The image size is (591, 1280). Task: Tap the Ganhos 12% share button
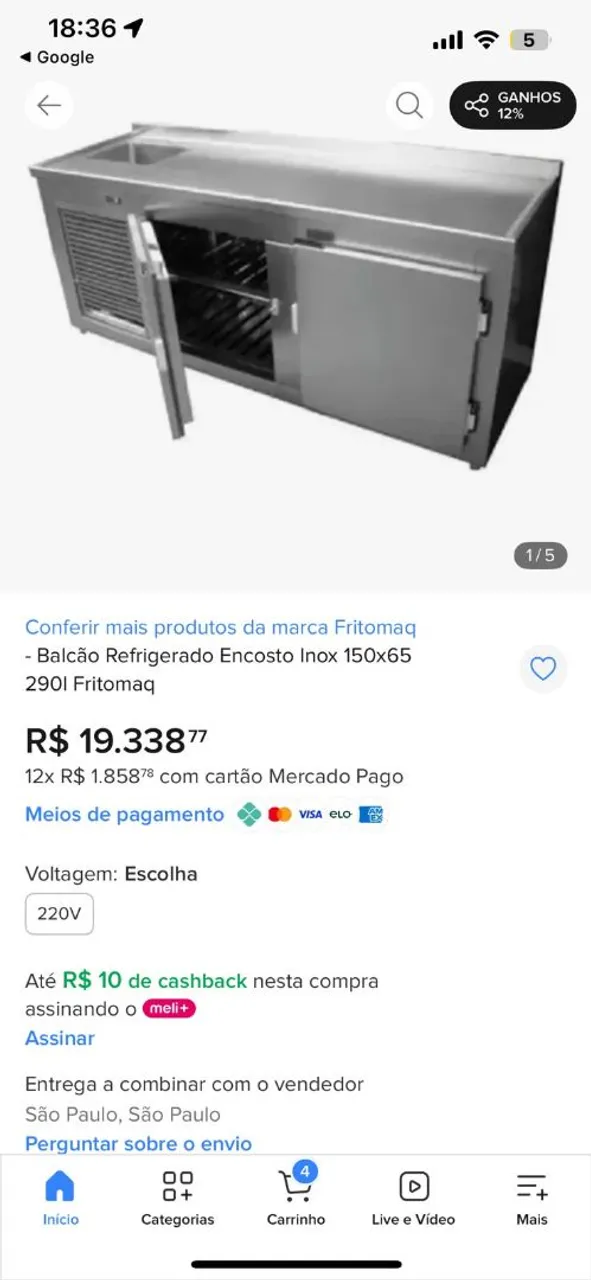[512, 105]
